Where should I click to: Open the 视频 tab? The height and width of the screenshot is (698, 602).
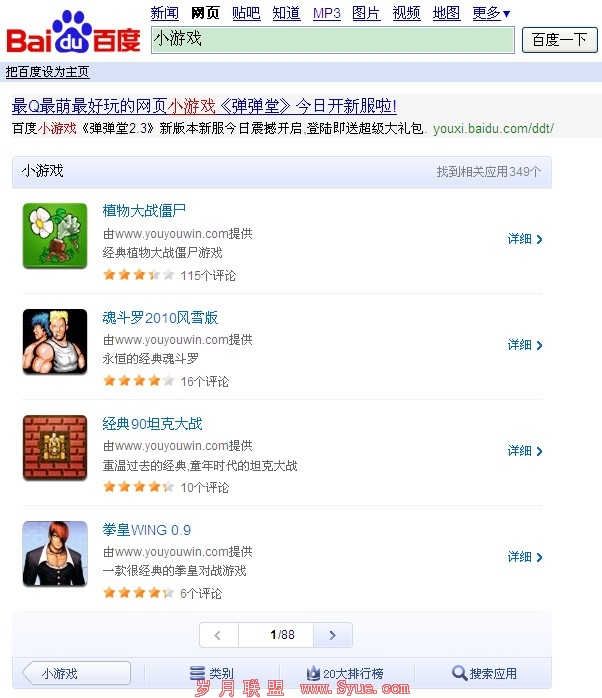406,13
